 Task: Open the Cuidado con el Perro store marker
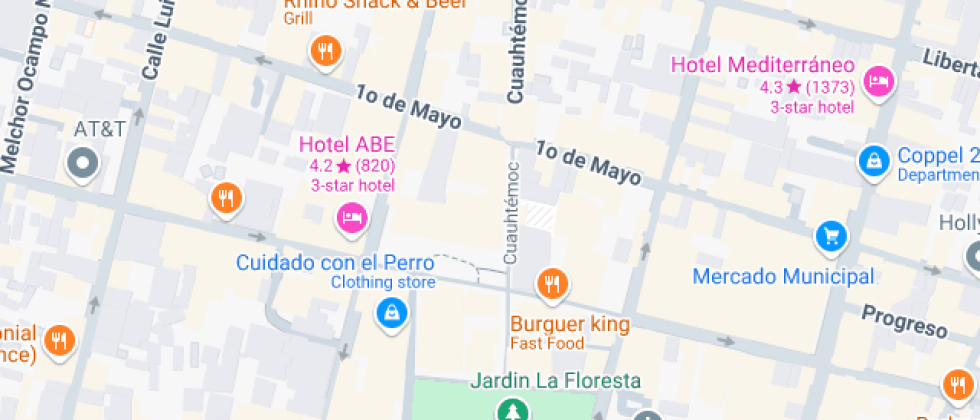tap(388, 313)
